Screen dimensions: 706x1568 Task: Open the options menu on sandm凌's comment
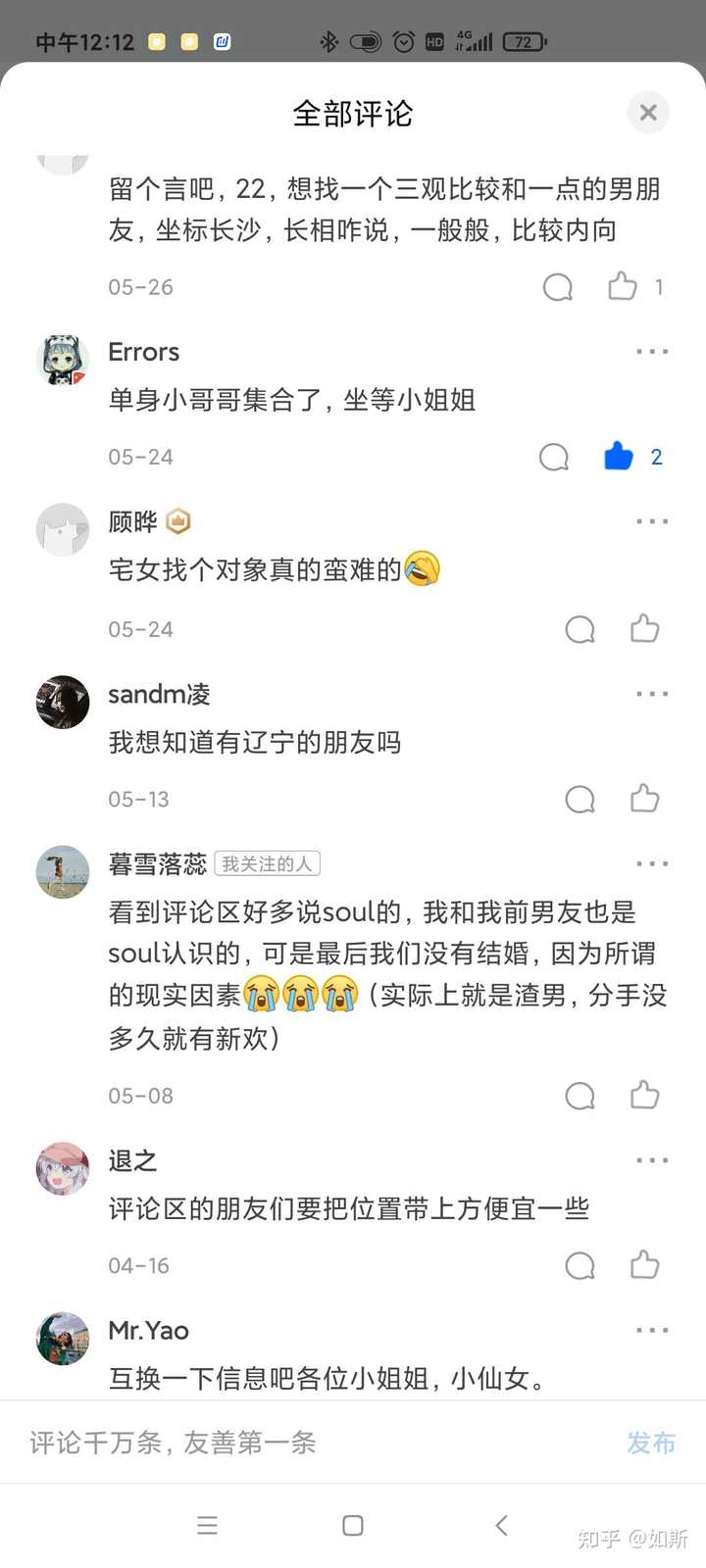point(652,694)
